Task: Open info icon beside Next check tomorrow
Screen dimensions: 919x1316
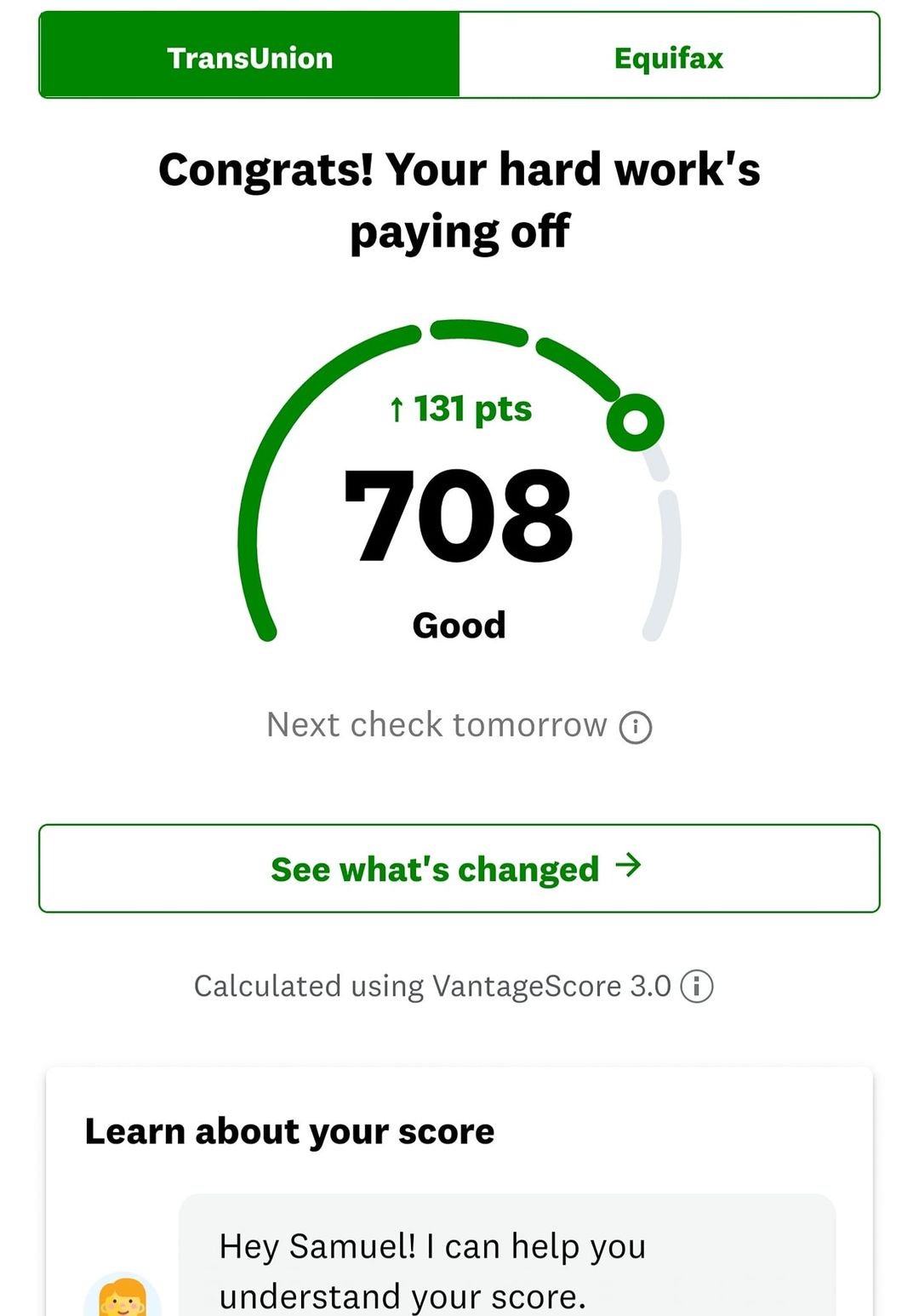Action: click(x=636, y=728)
